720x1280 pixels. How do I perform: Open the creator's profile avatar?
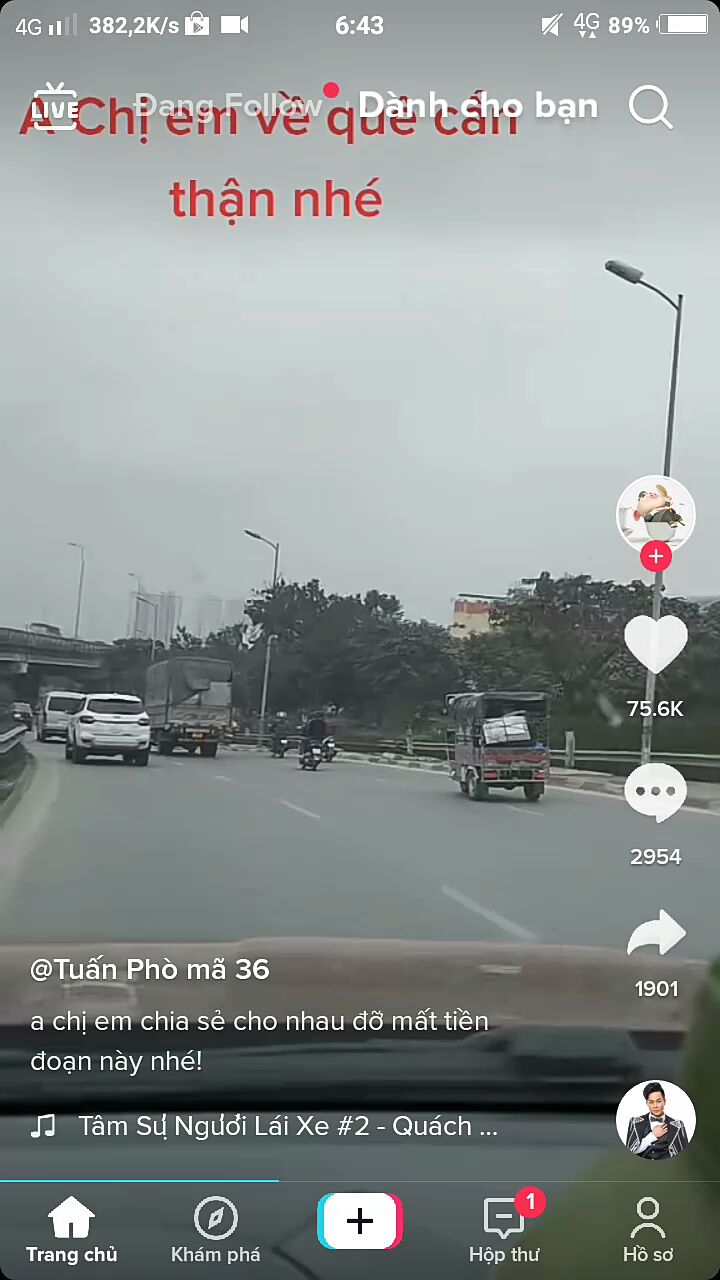tap(655, 514)
